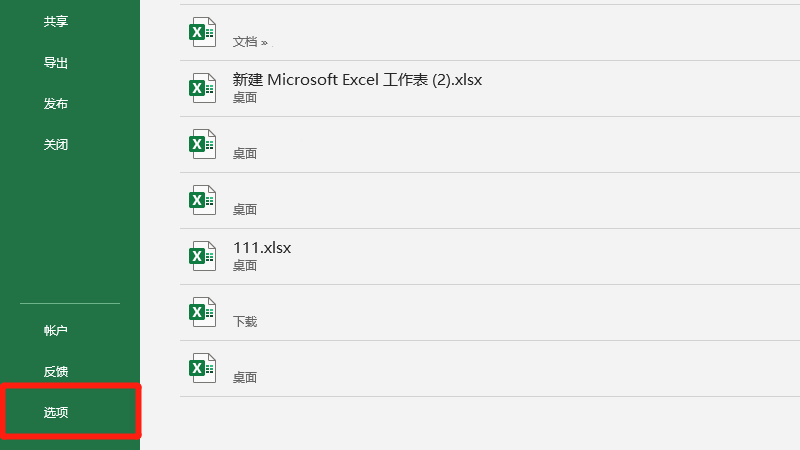Select 导出 (Export) from the menu
The image size is (800, 450).
(x=56, y=62)
